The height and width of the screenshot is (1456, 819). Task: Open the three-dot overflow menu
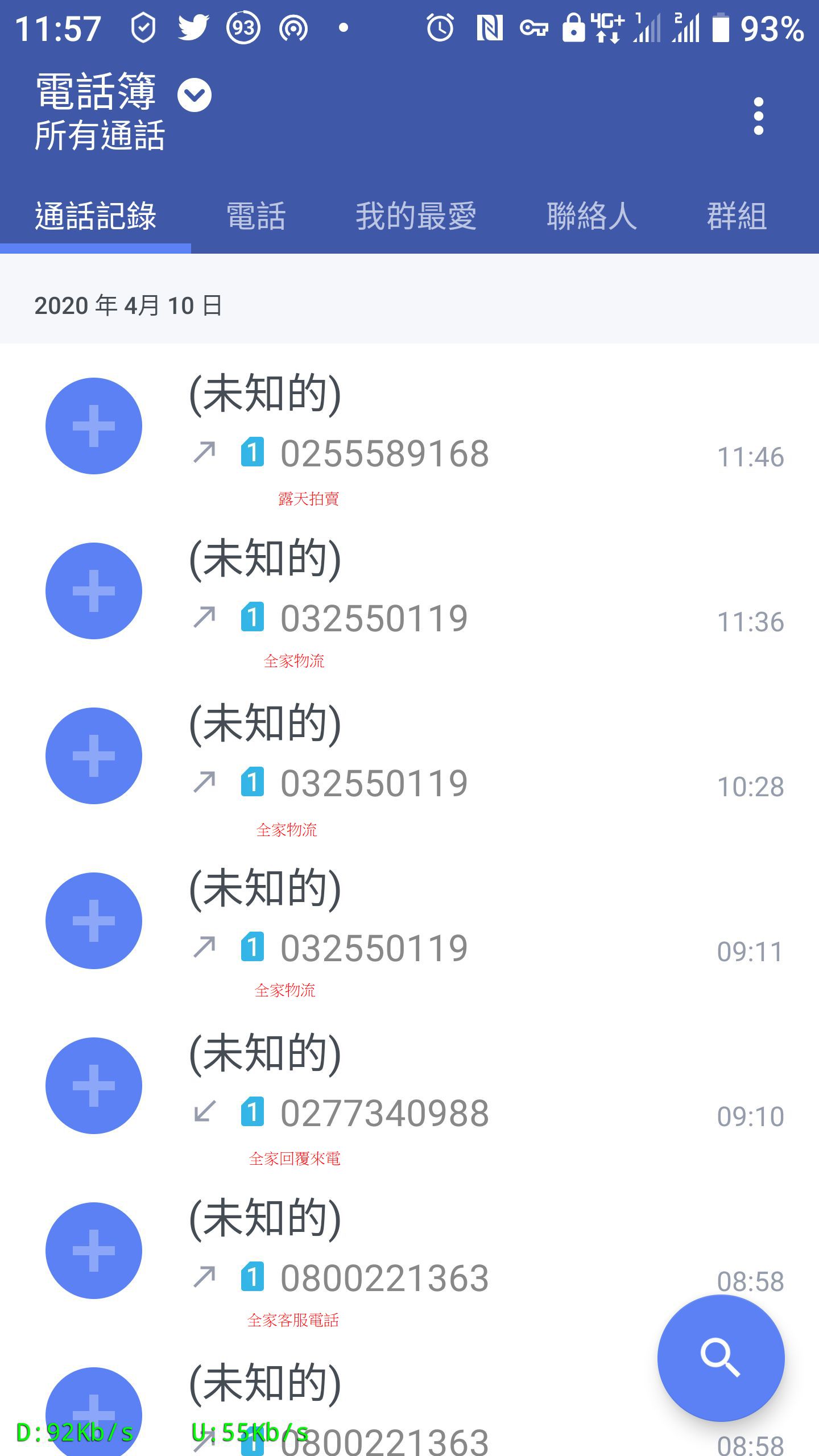click(x=758, y=116)
